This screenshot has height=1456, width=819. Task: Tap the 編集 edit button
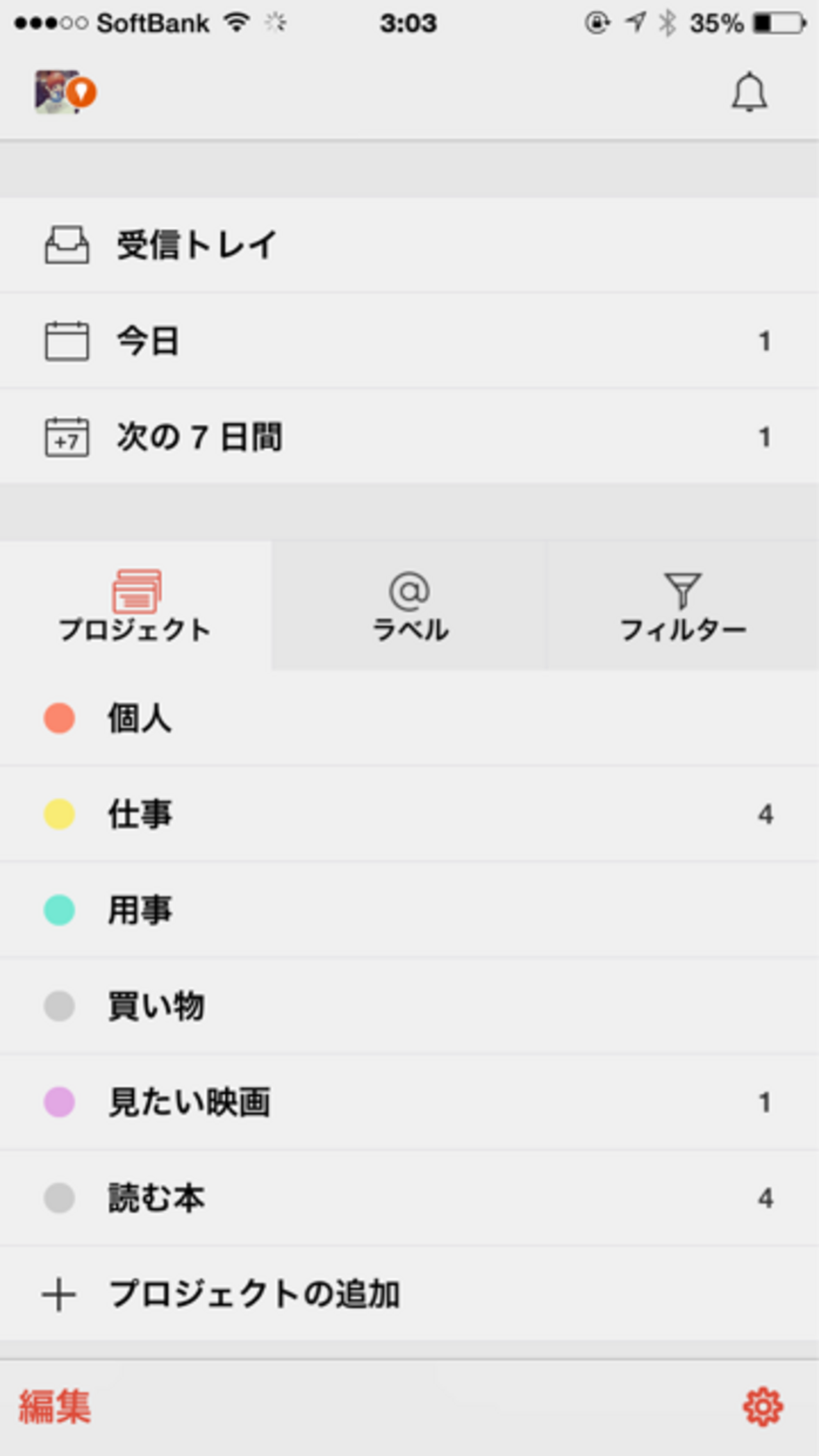point(55,1406)
